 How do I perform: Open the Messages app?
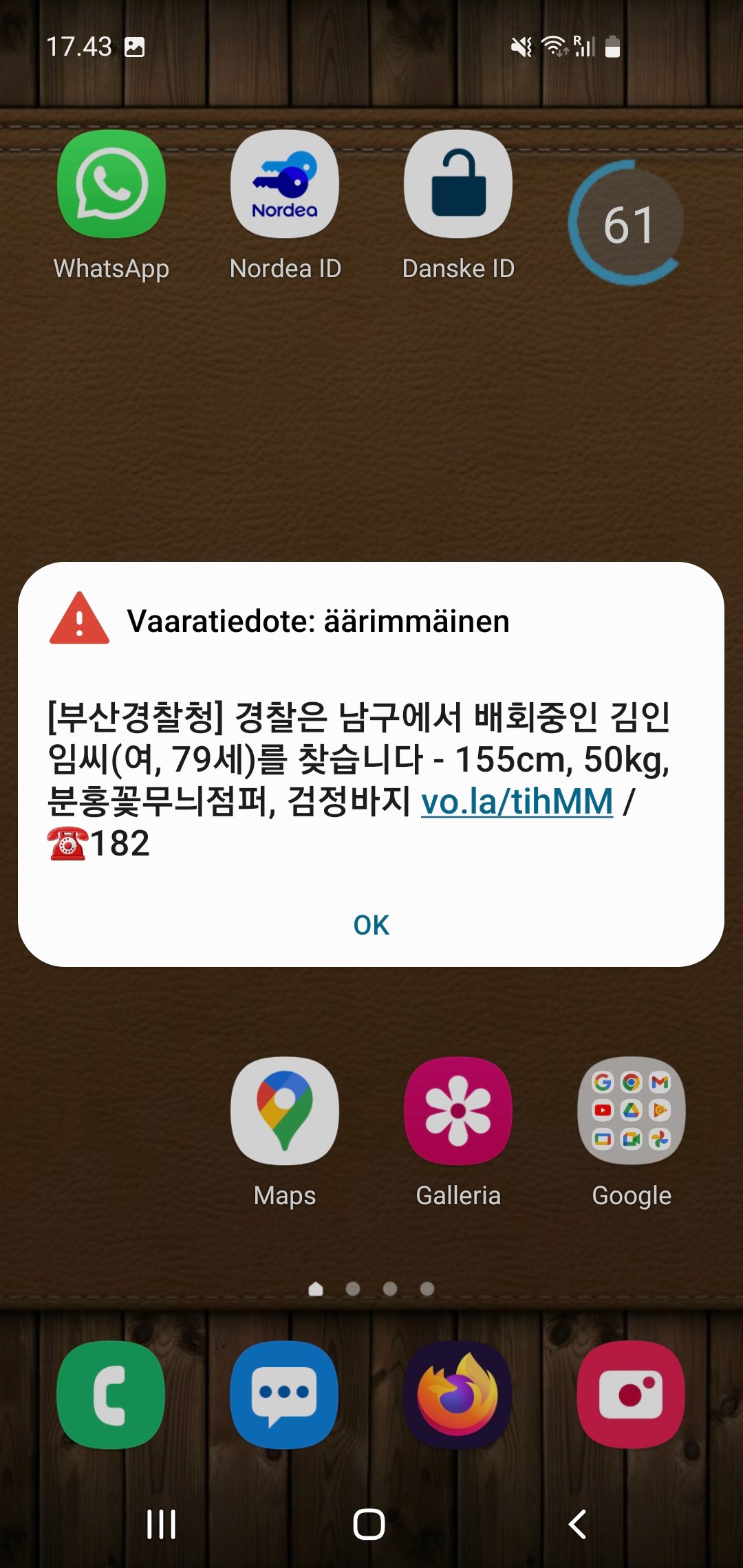(285, 1395)
